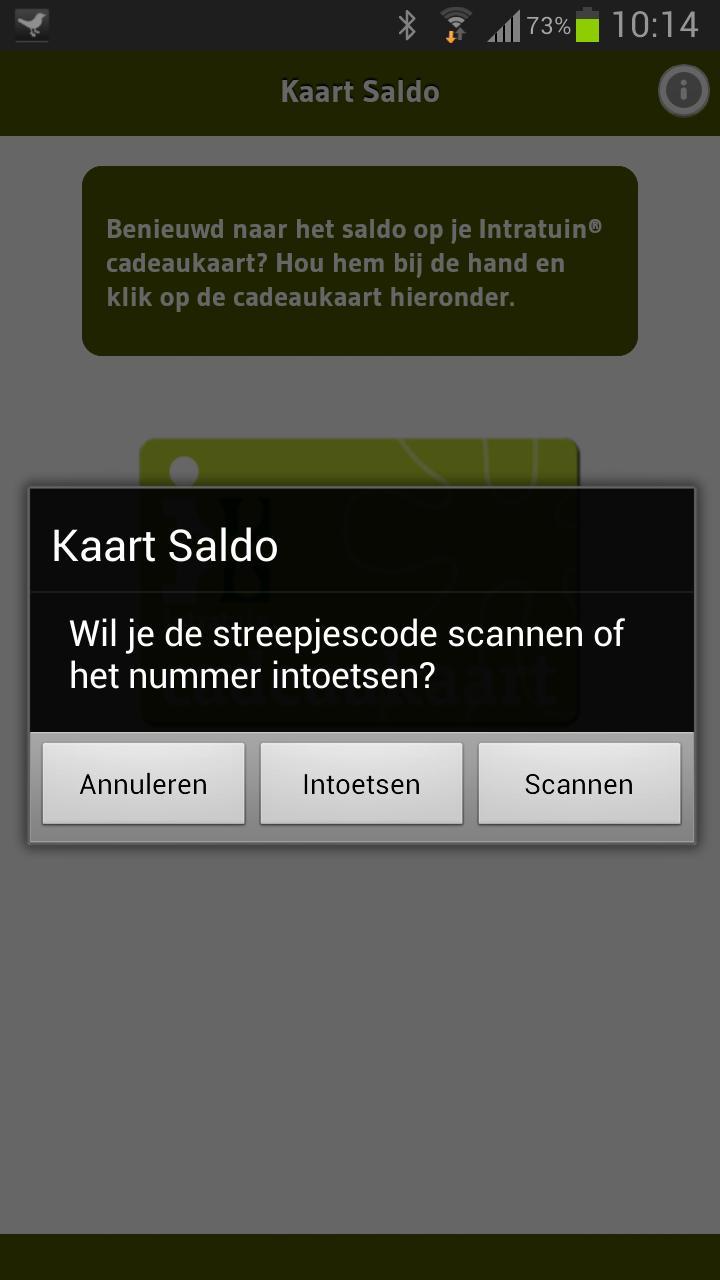Dismiss the dialog with Annuleren

point(143,783)
